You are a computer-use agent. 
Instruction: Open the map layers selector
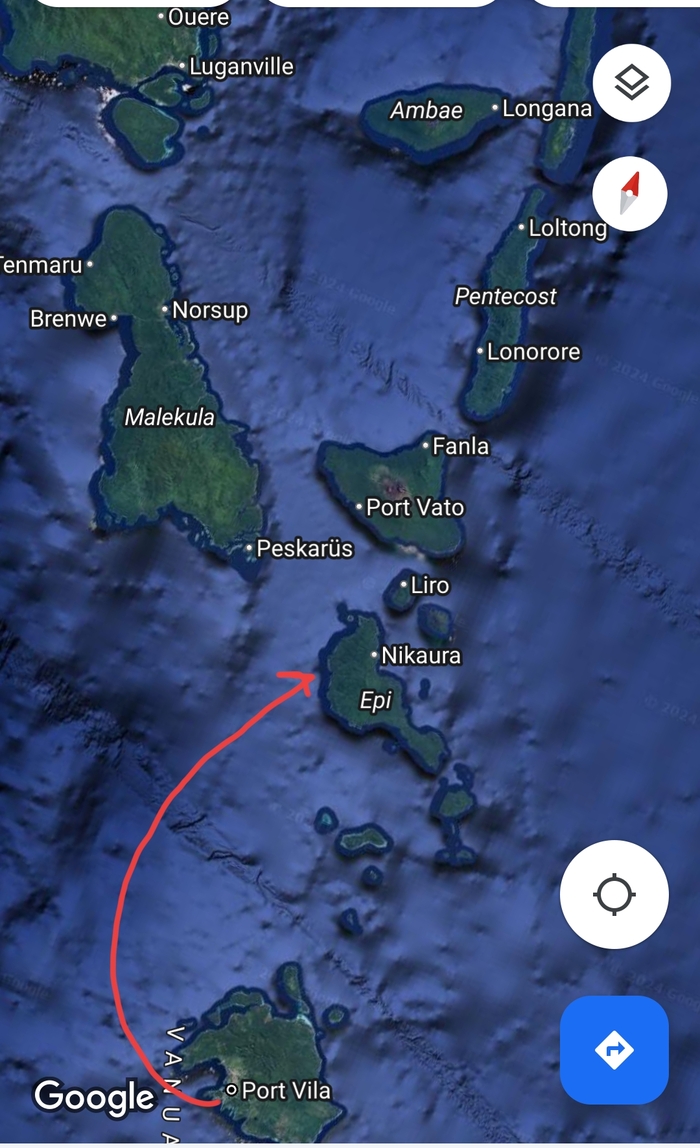pos(631,85)
